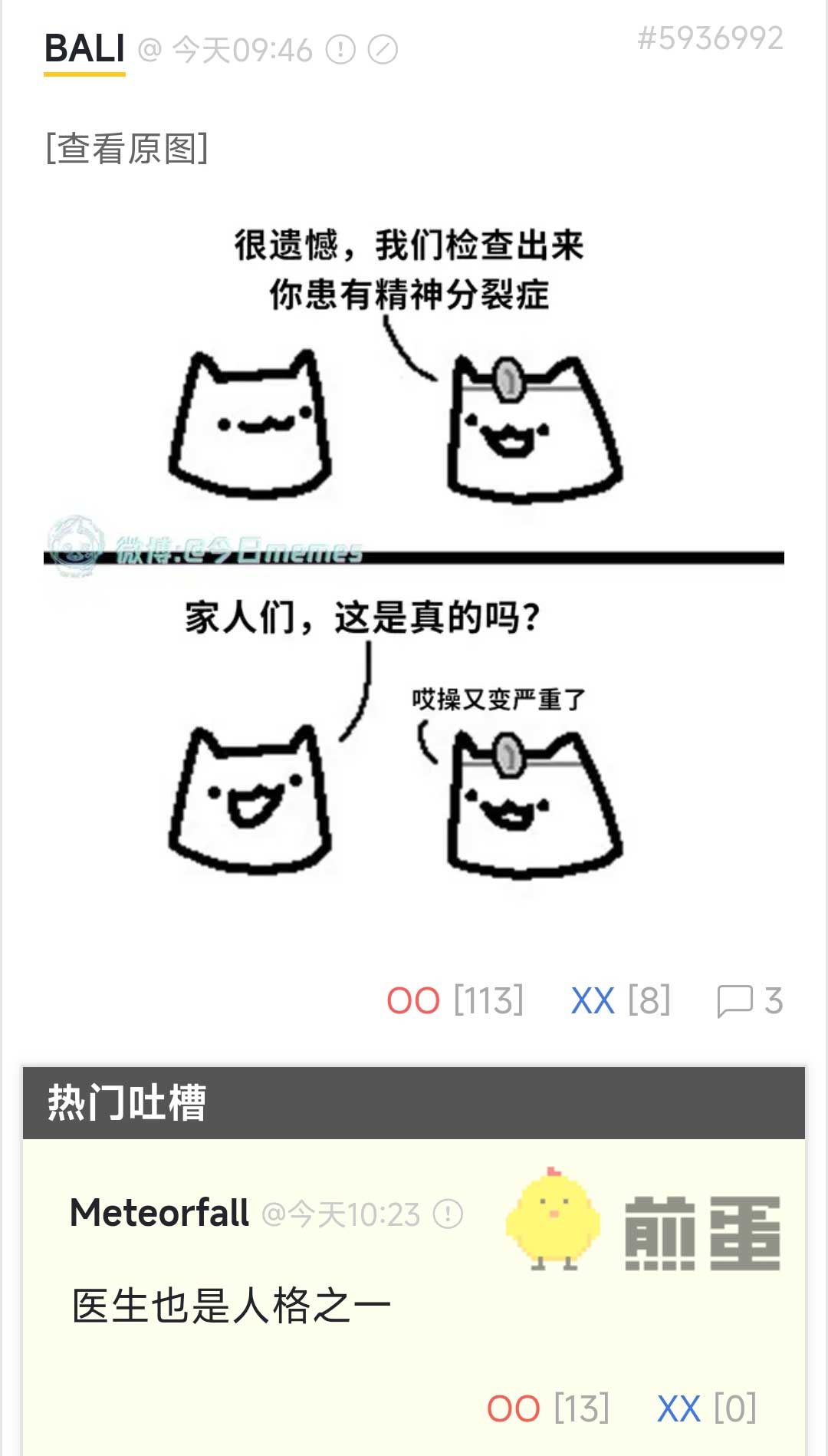
Task: Open the comments on BALI's post
Action: coord(749,1000)
